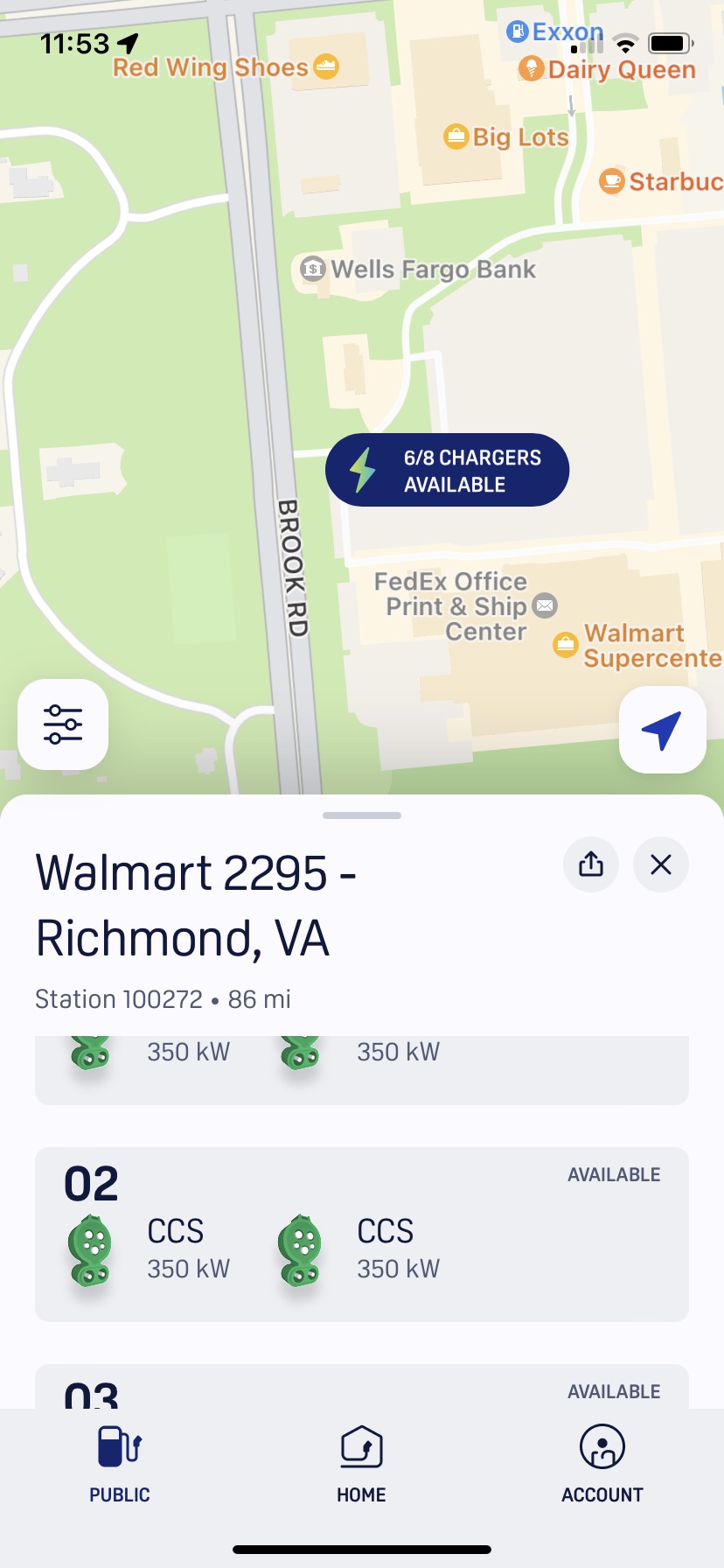Select Wells Fargo Bank on map
The width and height of the screenshot is (724, 1568).
pyautogui.click(x=420, y=269)
